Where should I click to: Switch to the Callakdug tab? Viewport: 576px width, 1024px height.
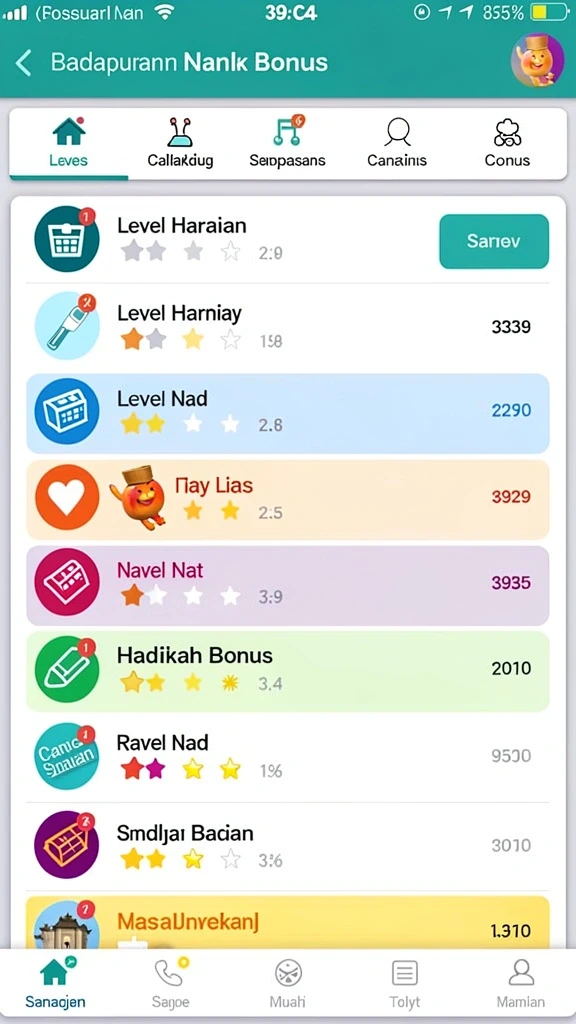[180, 144]
